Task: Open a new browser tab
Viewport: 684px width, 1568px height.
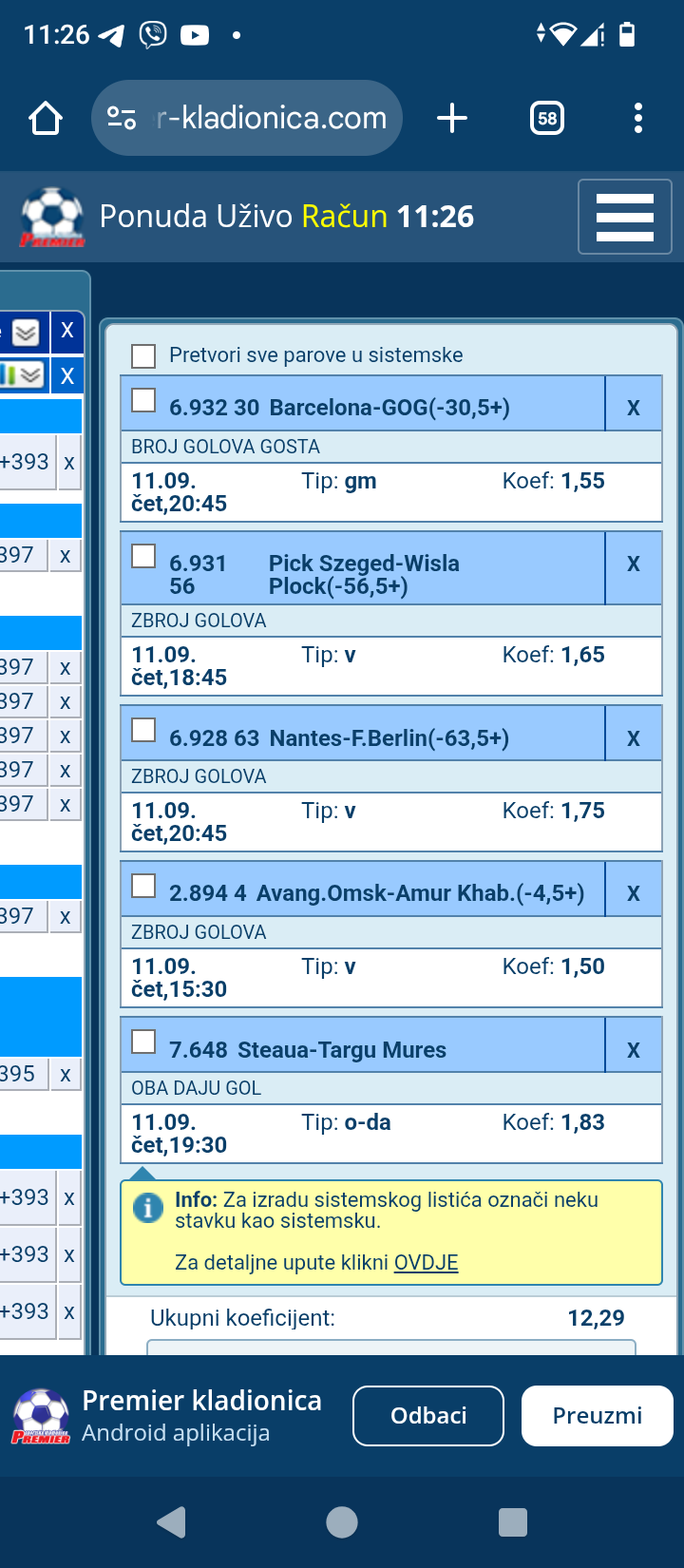Action: click(x=452, y=118)
